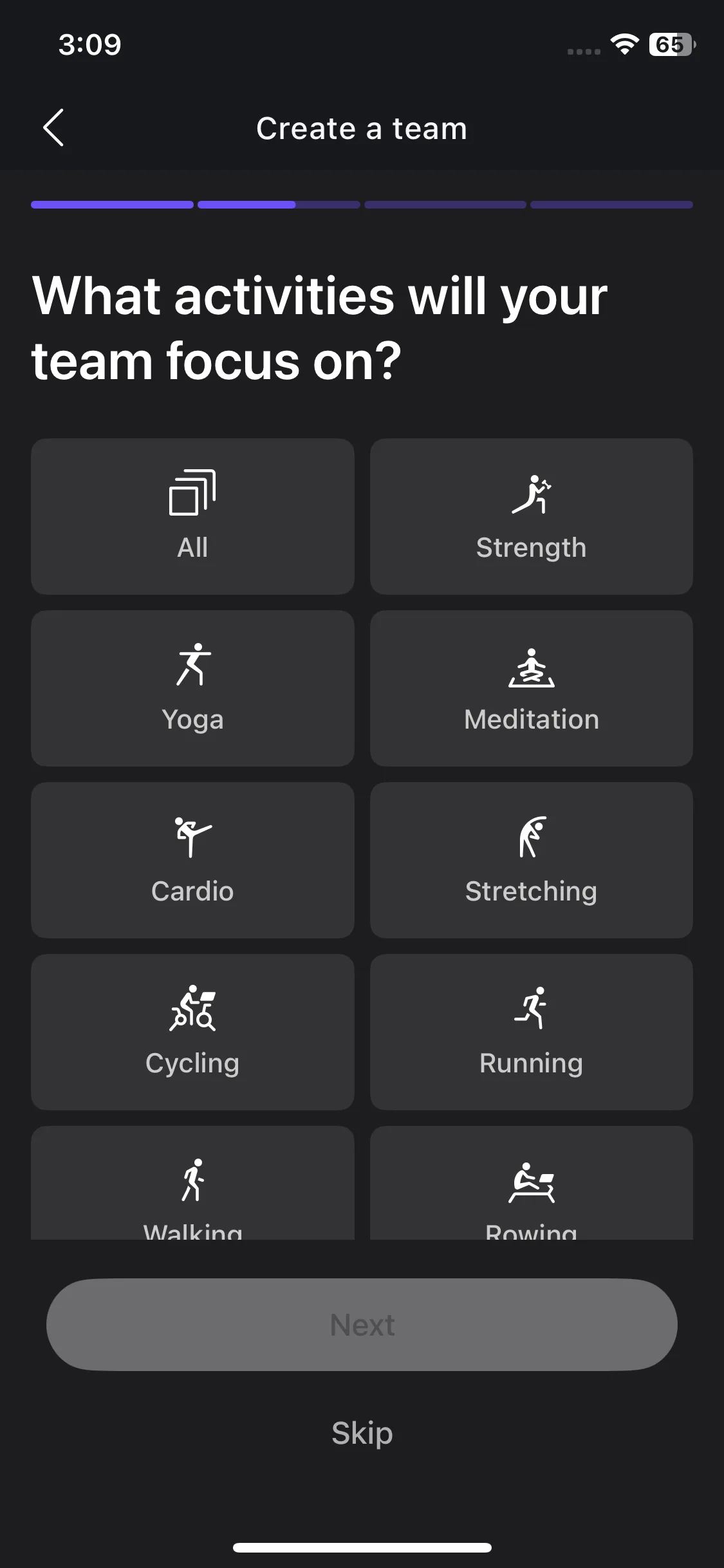Add Cardio to team activities

point(192,860)
